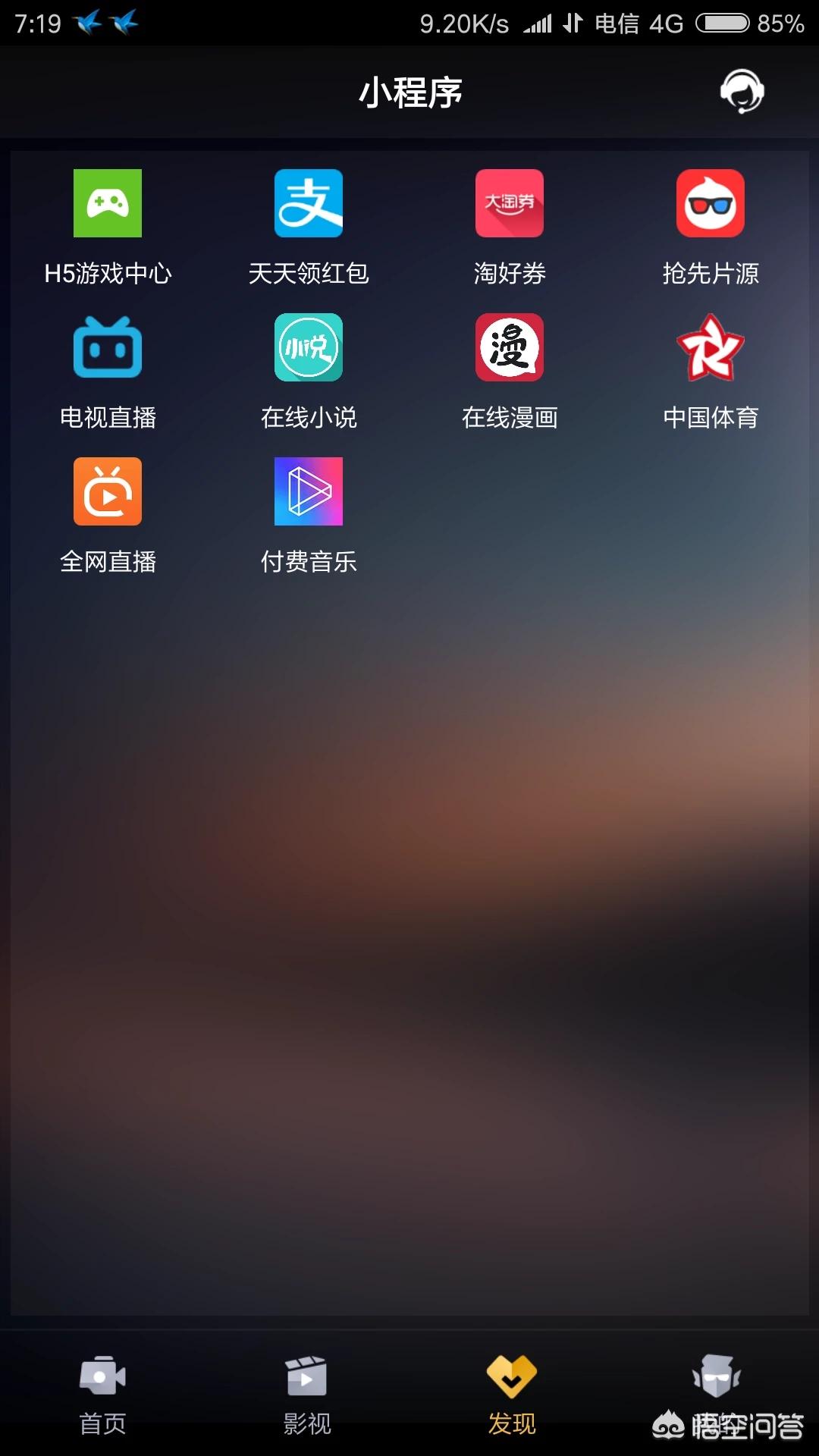Launch 全网直播 live broadcast
The width and height of the screenshot is (819, 1456).
[x=107, y=491]
